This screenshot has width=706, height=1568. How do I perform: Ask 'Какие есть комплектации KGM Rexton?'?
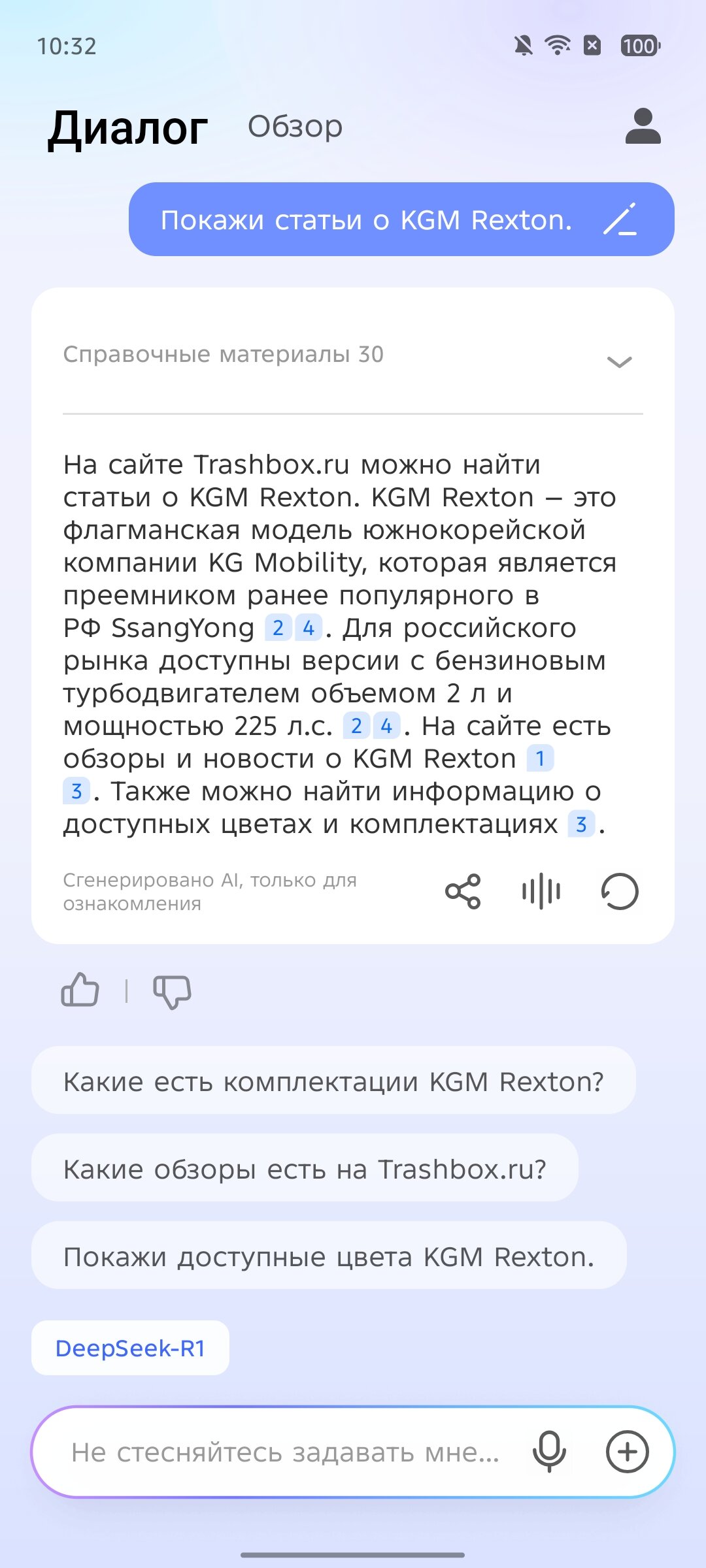[x=333, y=1081]
